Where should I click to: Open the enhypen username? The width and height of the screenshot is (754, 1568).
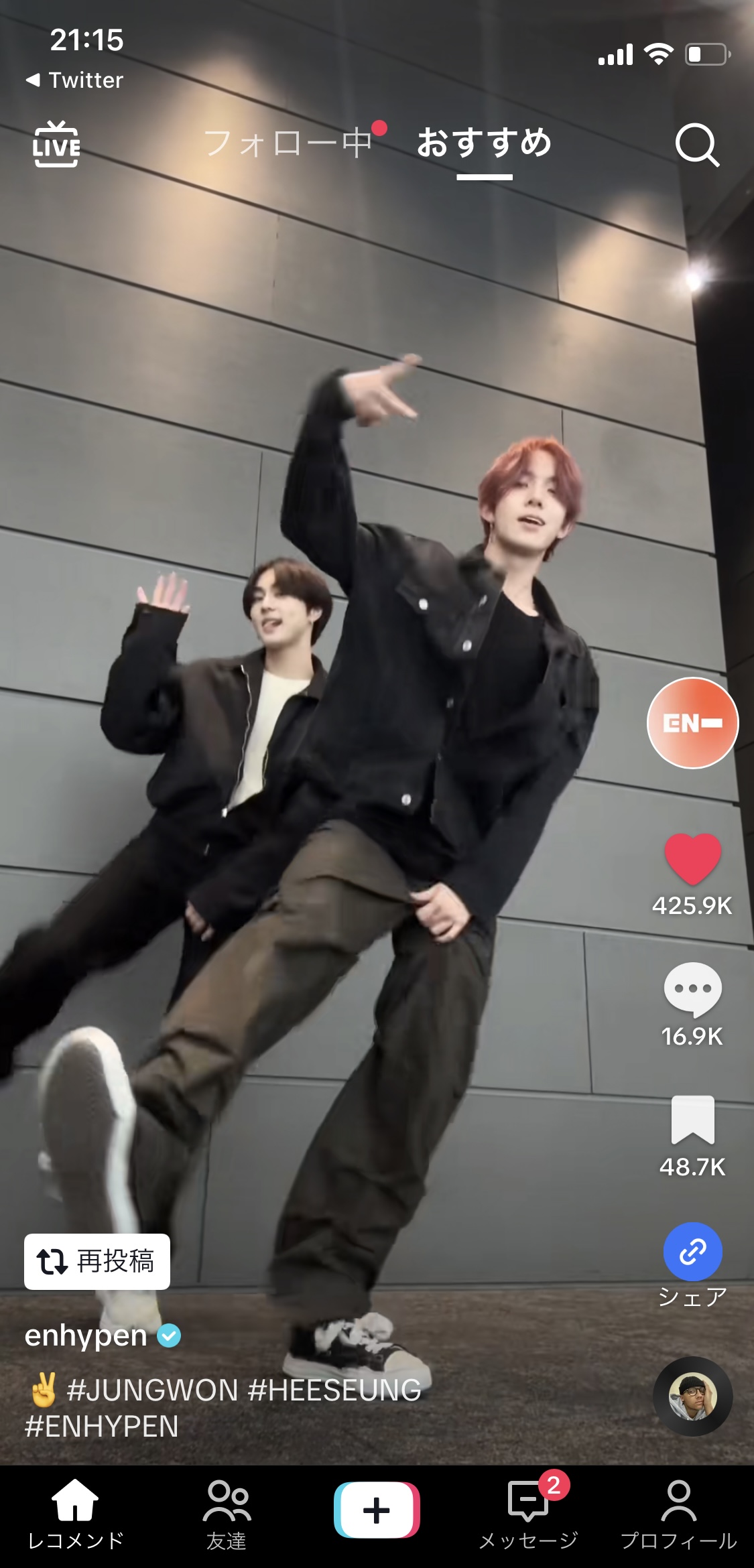coord(86,1335)
